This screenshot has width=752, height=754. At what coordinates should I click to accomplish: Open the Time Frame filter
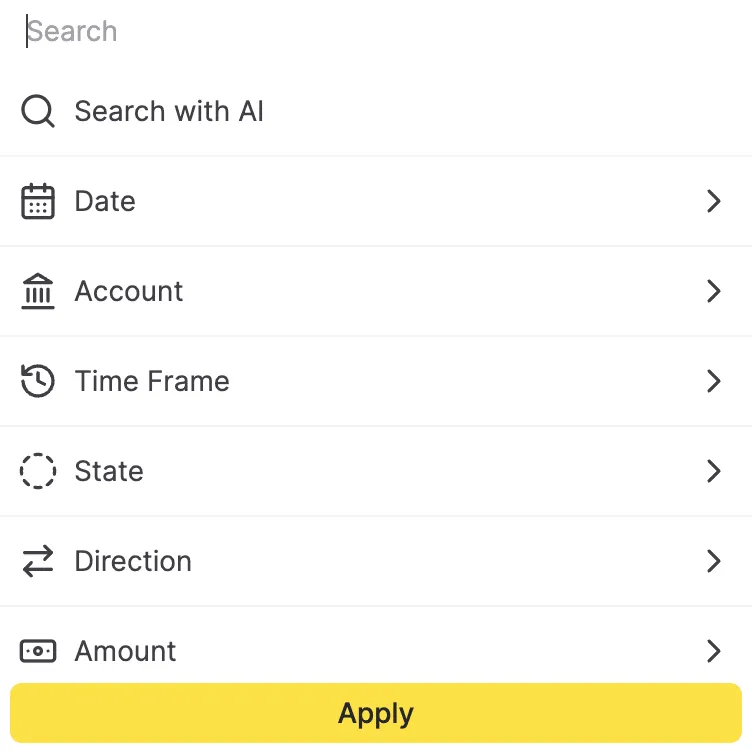click(x=375, y=381)
